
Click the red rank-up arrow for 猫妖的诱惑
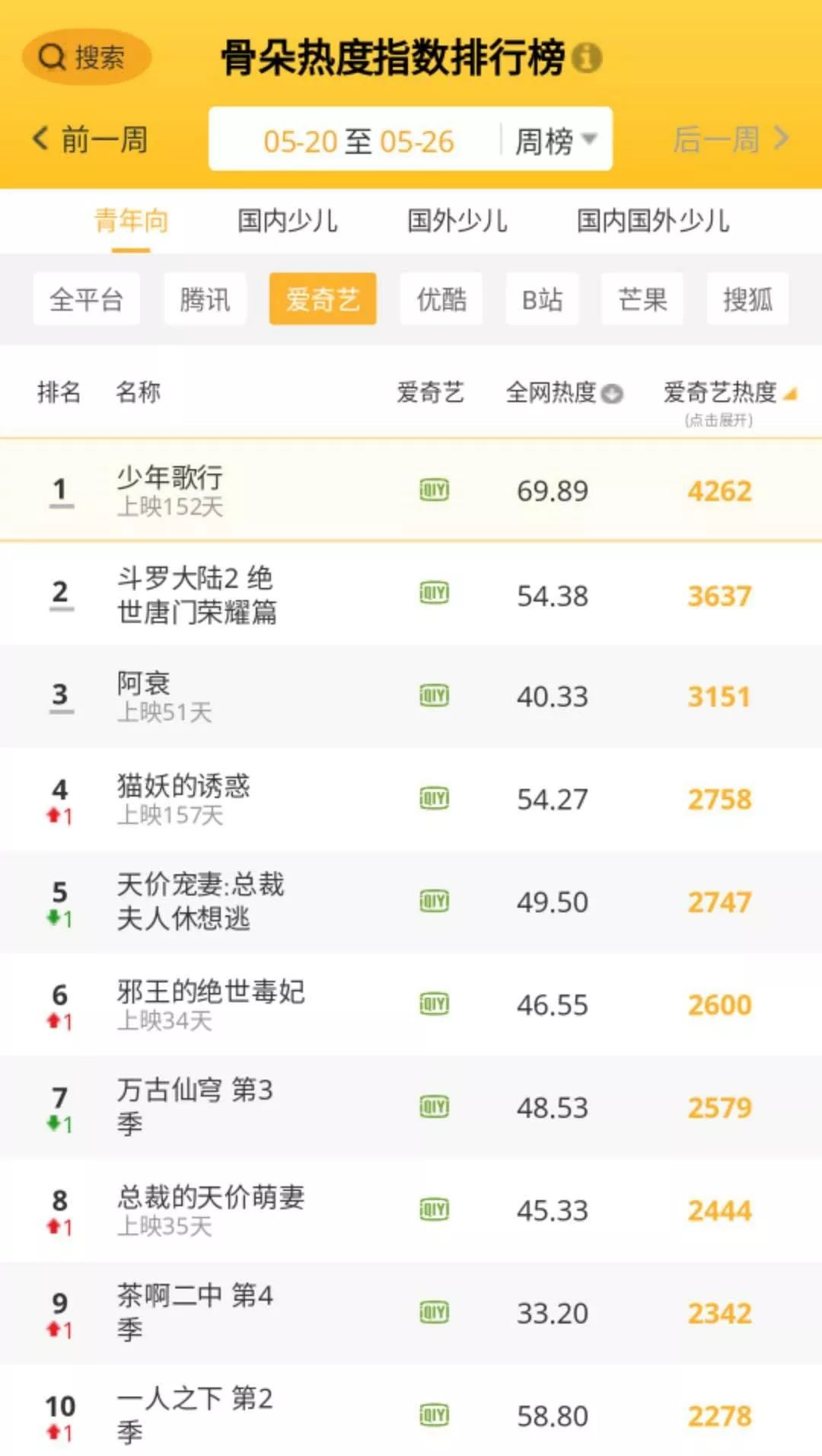pyautogui.click(x=55, y=815)
